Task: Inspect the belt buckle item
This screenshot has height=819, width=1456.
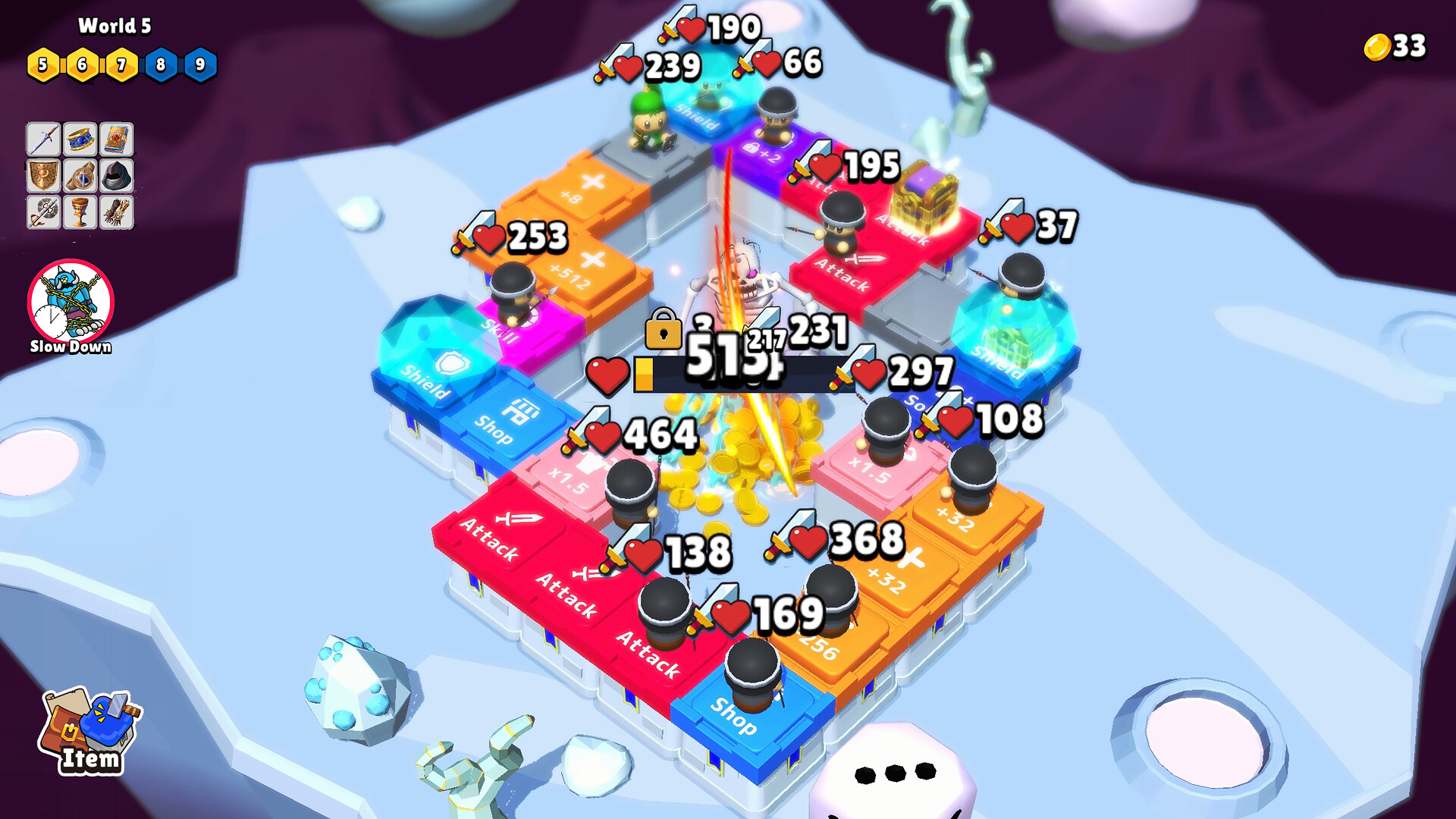Action: click(80, 176)
